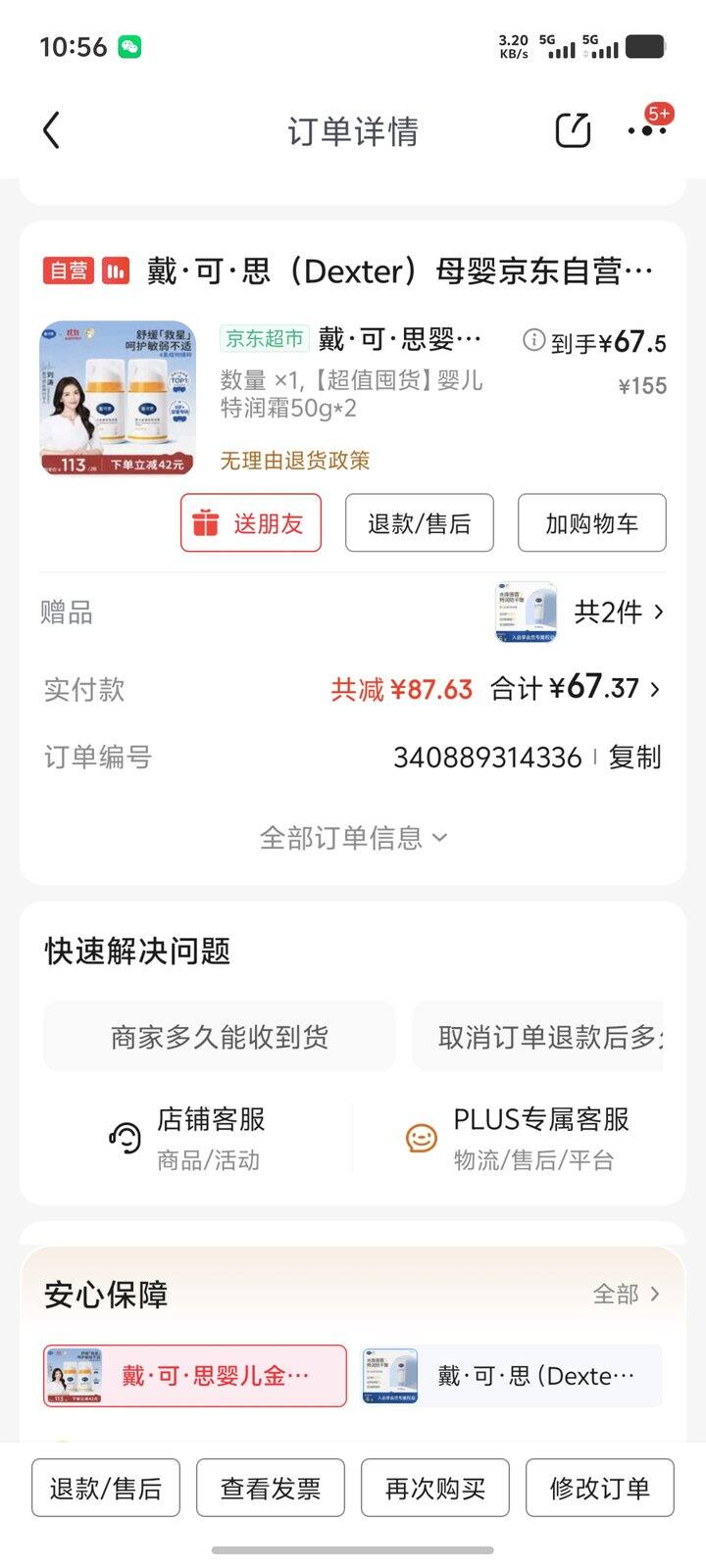Open 全部 in the 安心保障 section
The image size is (706, 1568).
tap(626, 1295)
